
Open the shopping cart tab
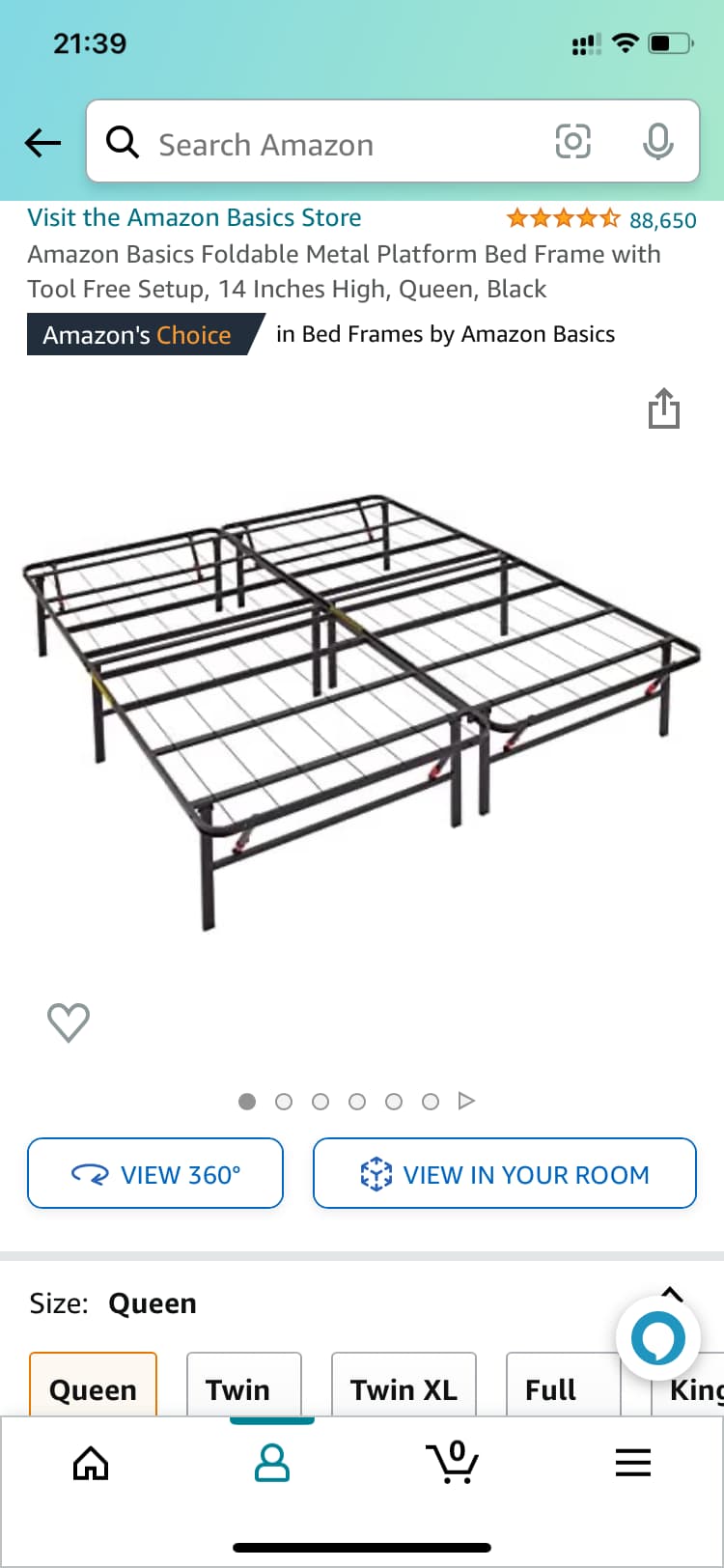tap(453, 1462)
